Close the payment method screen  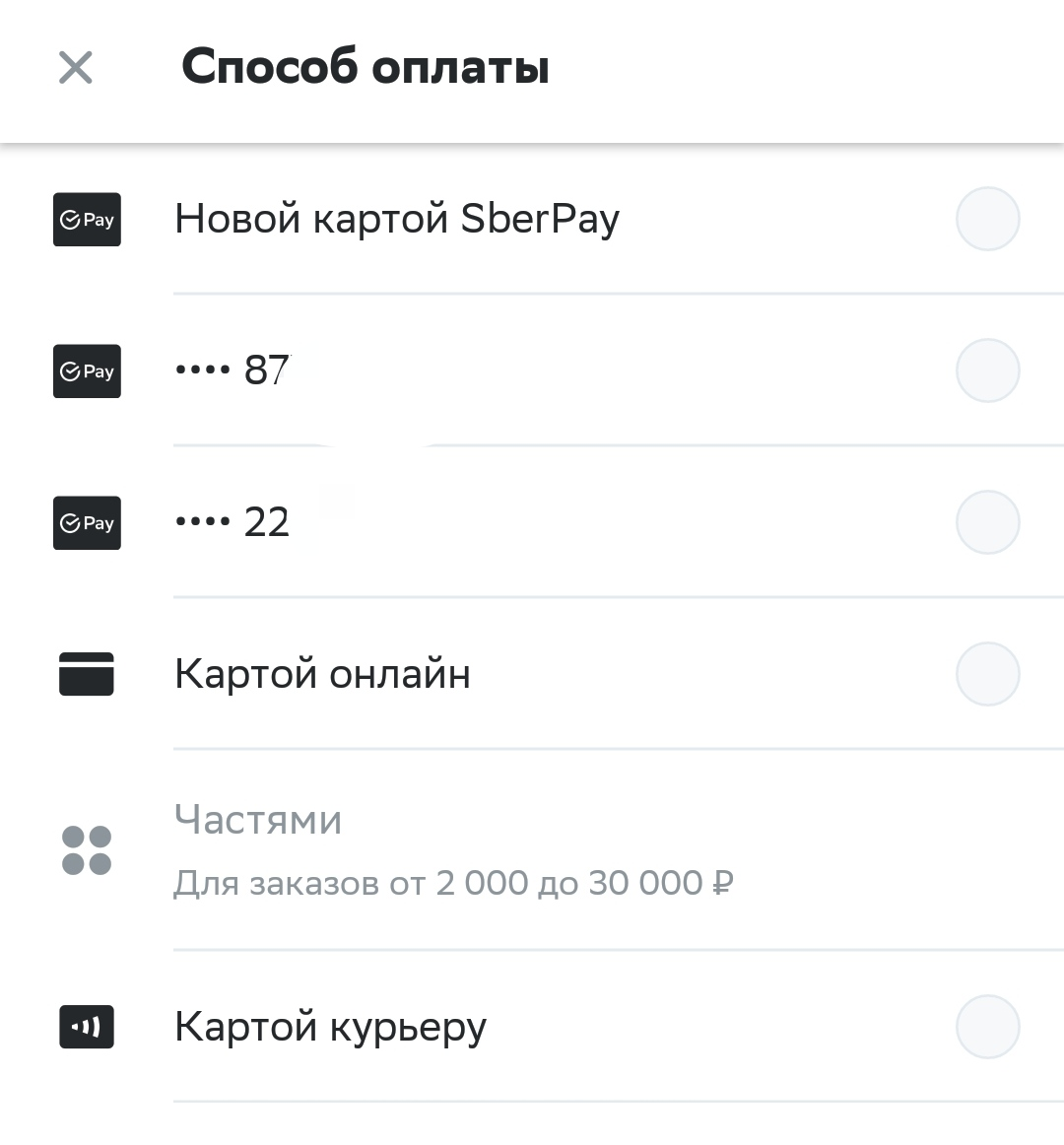pos(75,68)
